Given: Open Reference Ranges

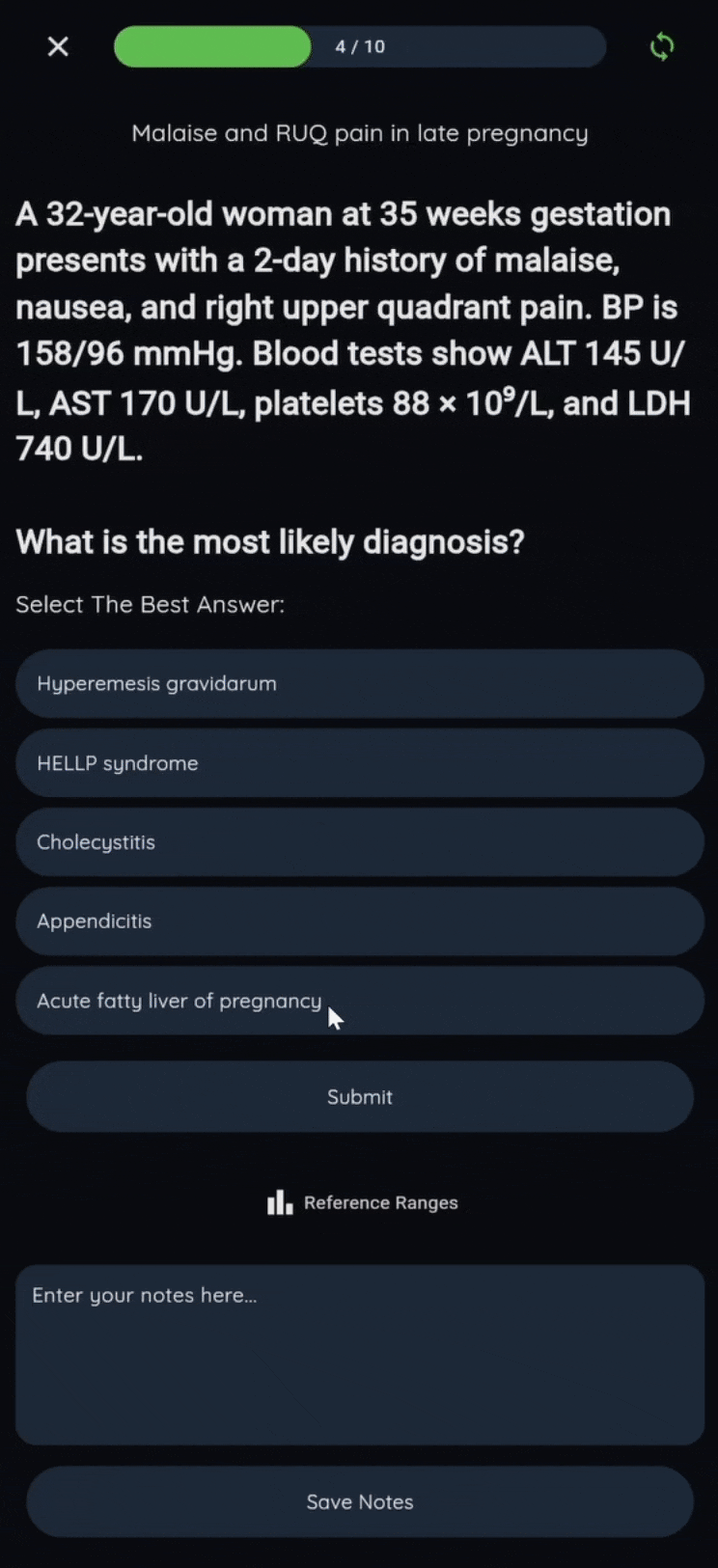Looking at the screenshot, I should coord(363,1202).
